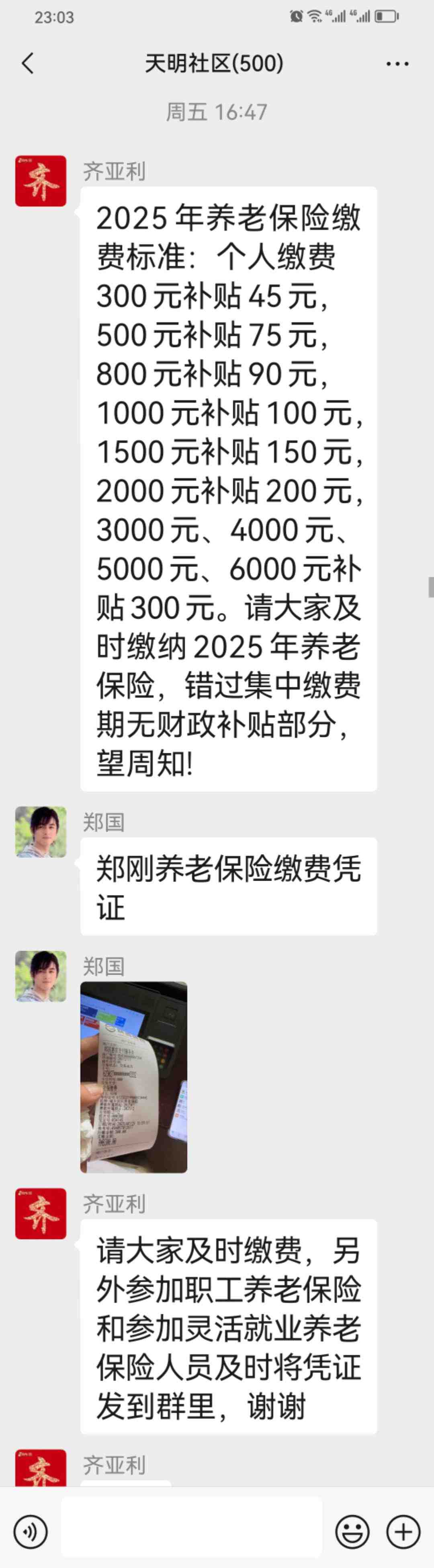The width and height of the screenshot is (434, 1568).
Task: View 郑国's avatar beside 郑刚养老保险缴费凭证
Action: pos(41,832)
